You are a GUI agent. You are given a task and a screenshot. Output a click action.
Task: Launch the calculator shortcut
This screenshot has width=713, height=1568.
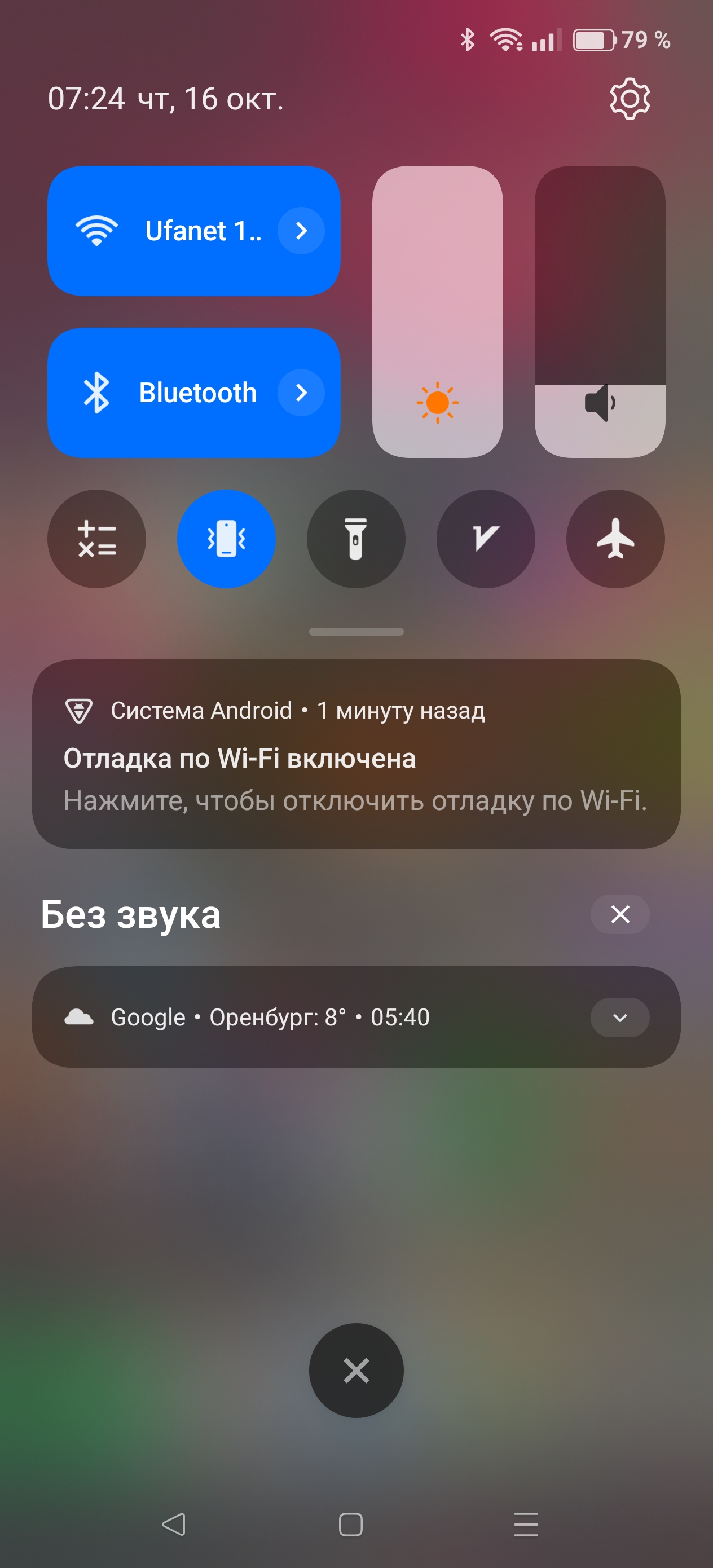97,539
